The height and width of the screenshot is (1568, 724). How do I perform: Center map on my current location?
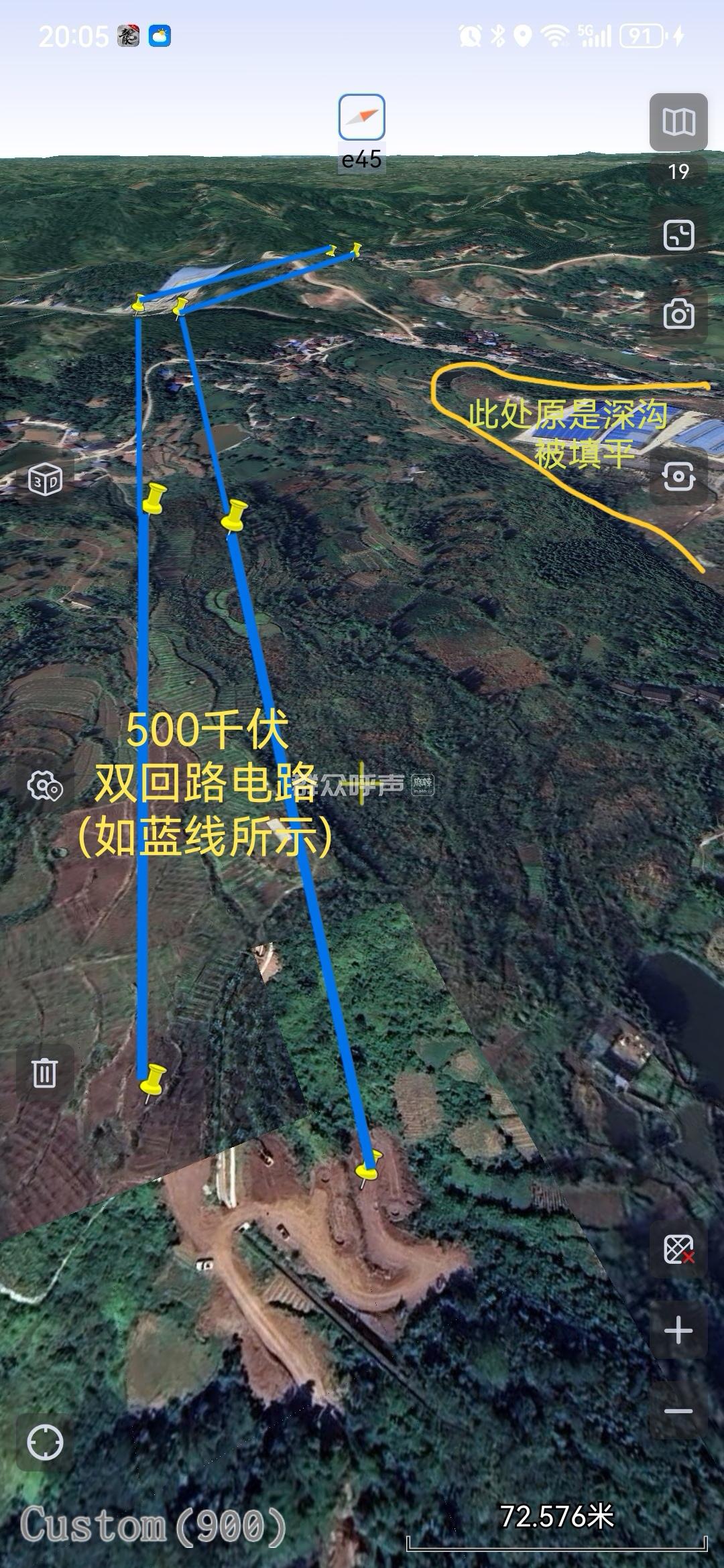45,1443
